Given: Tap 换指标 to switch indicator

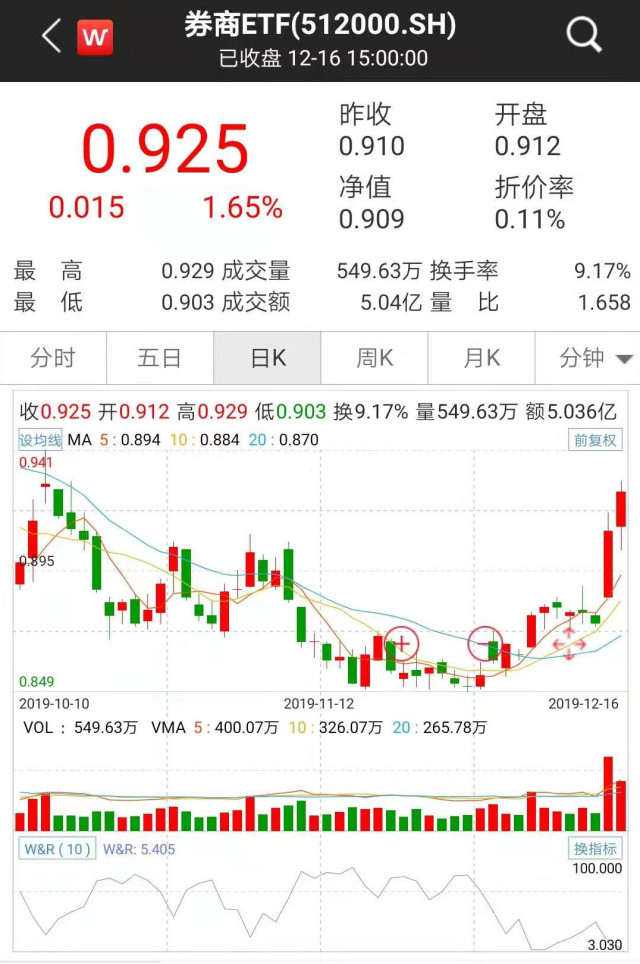Looking at the screenshot, I should [x=596, y=849].
